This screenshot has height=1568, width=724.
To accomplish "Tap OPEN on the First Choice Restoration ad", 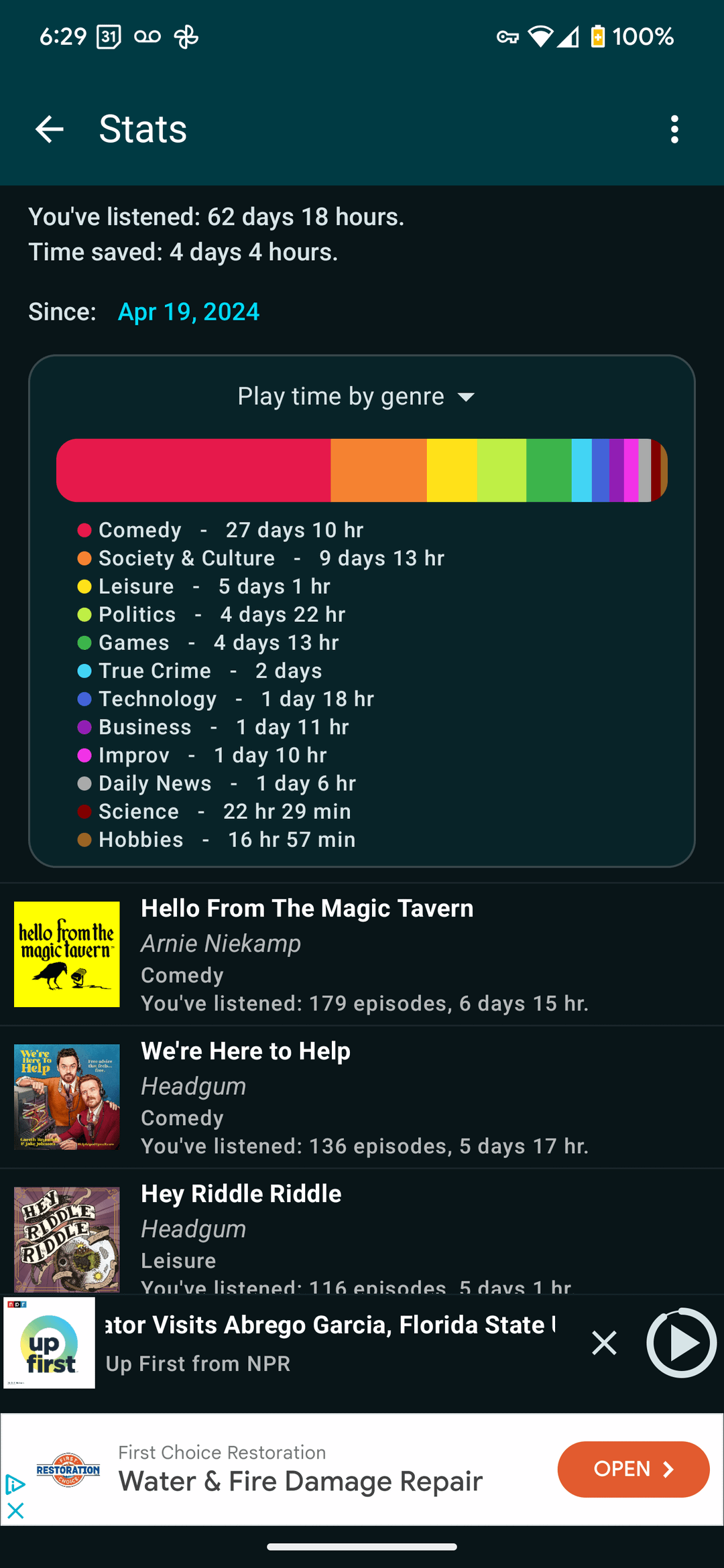I will [x=633, y=1469].
